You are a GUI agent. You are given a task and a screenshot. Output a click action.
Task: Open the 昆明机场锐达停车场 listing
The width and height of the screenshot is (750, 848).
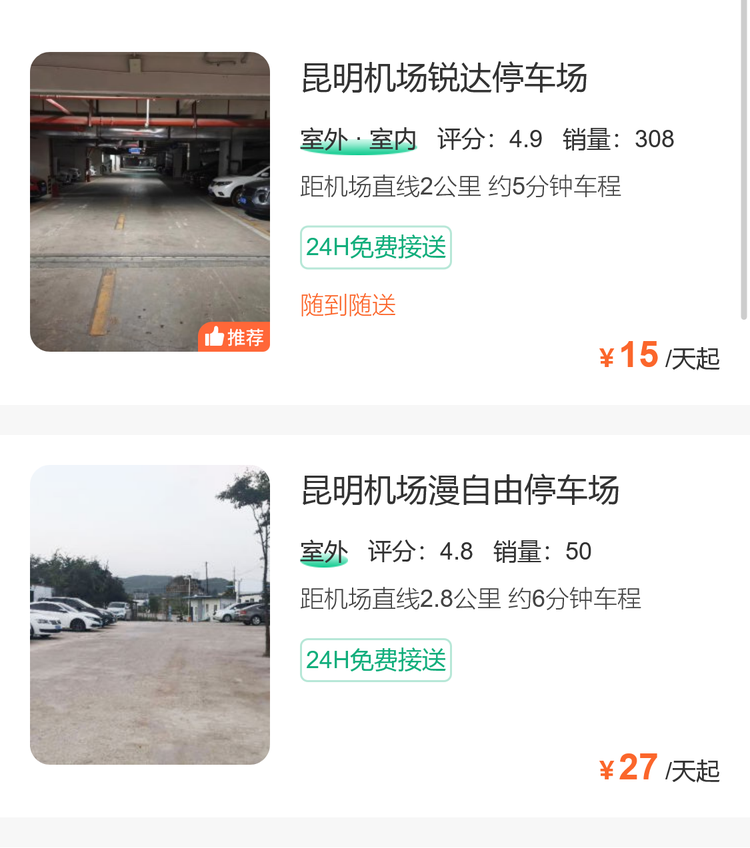point(444,78)
